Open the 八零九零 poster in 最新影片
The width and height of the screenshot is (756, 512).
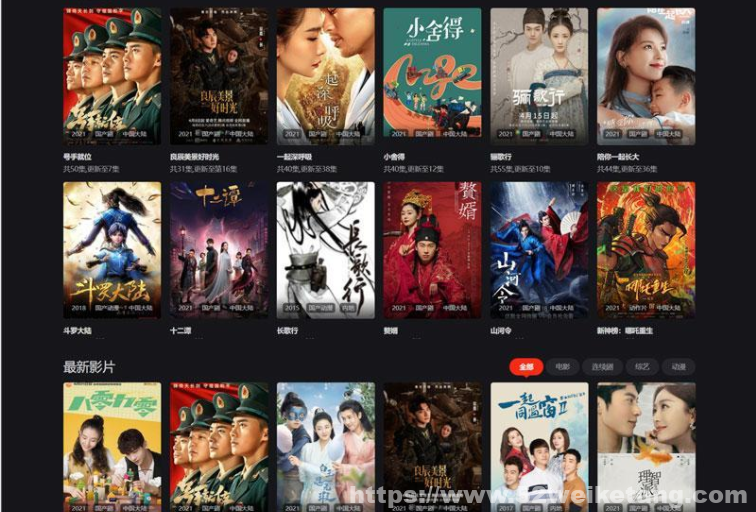pos(112,440)
